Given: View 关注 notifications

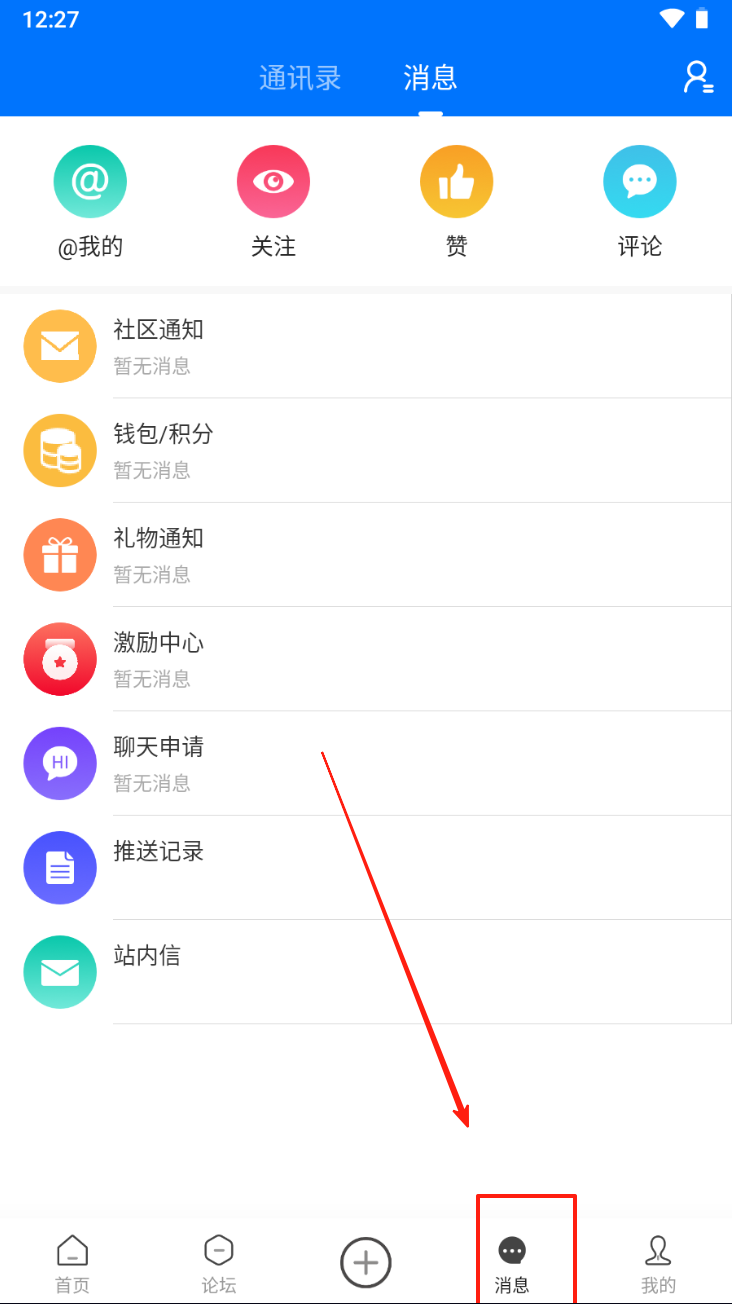Looking at the screenshot, I should pos(273,201).
